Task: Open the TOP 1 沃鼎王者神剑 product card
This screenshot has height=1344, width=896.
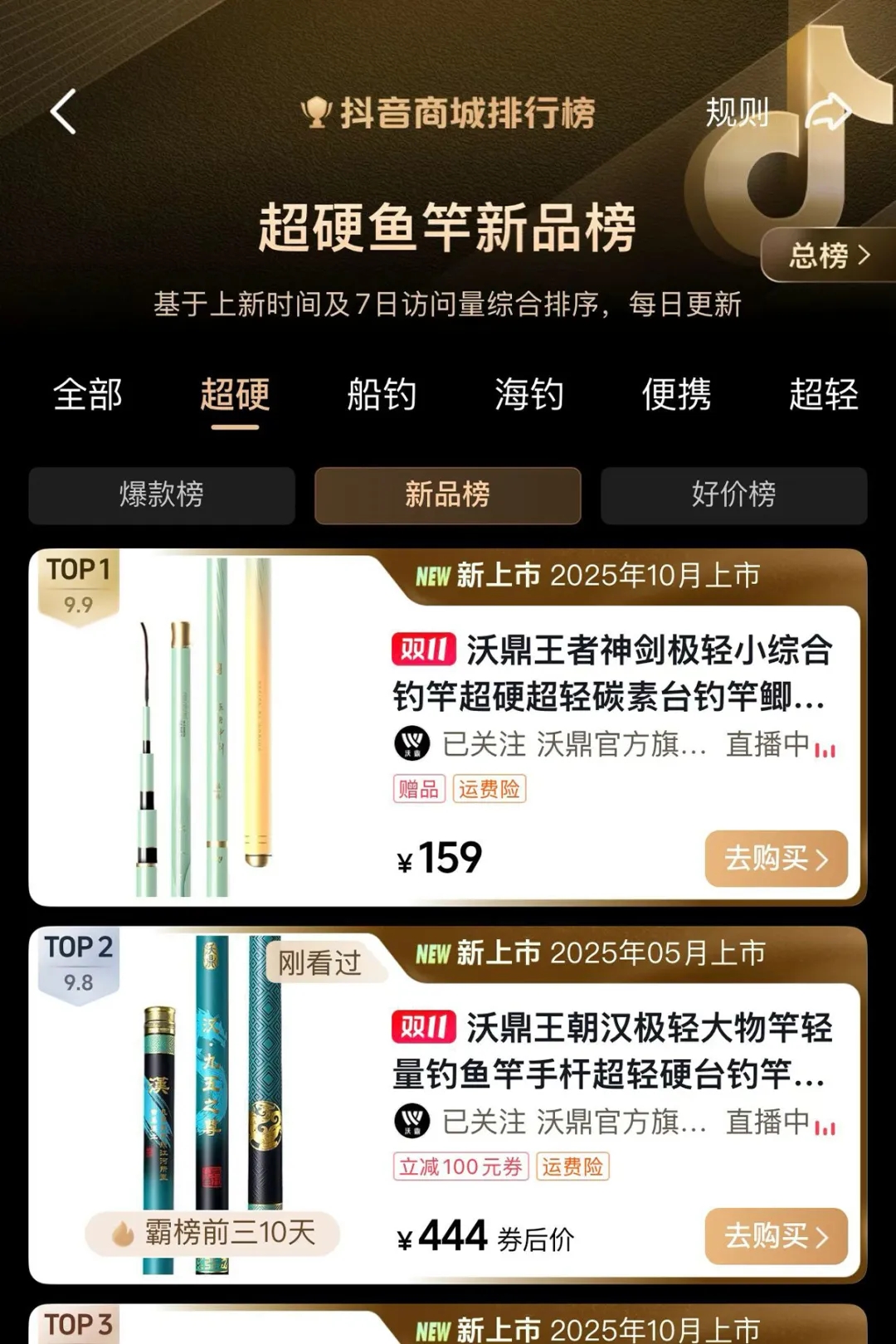Action: [x=610, y=672]
